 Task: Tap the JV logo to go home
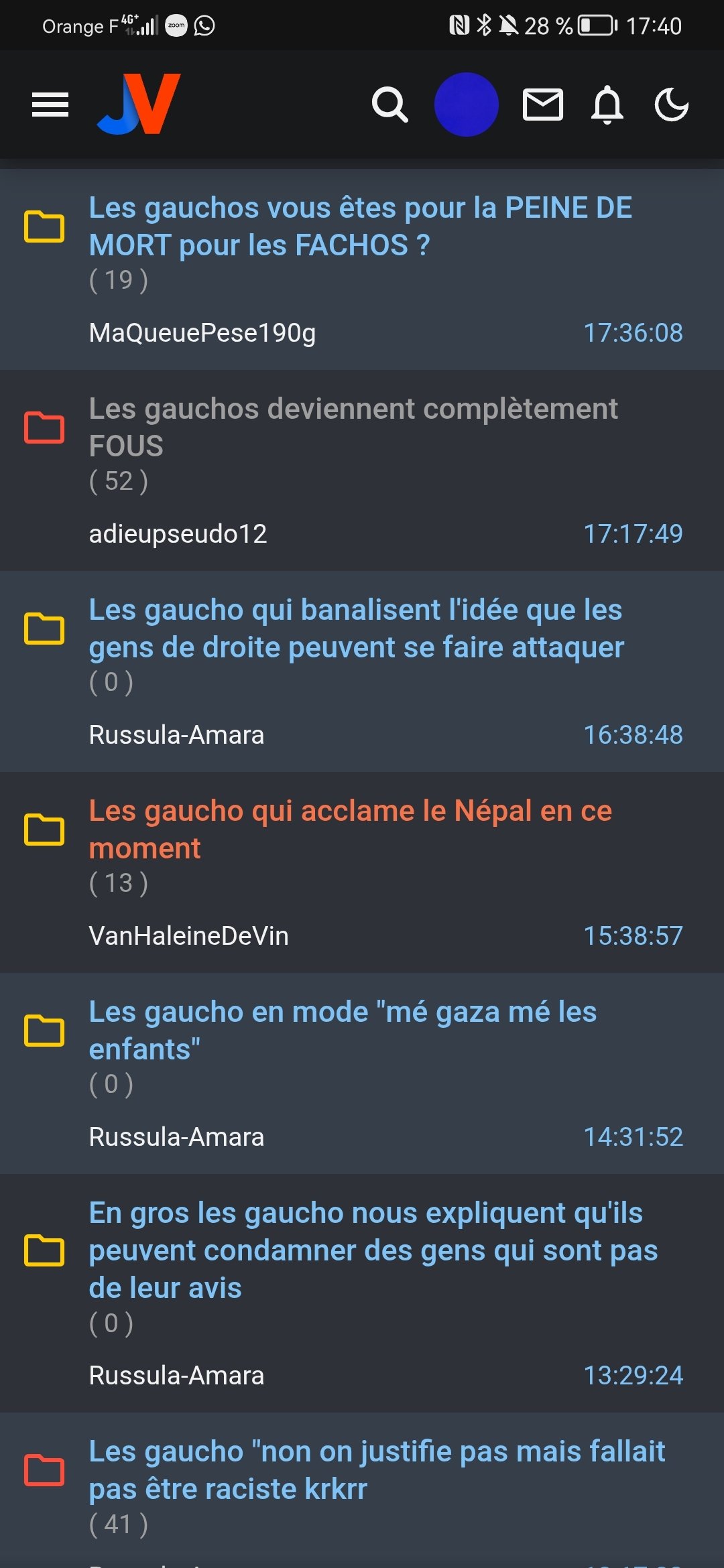point(139,105)
